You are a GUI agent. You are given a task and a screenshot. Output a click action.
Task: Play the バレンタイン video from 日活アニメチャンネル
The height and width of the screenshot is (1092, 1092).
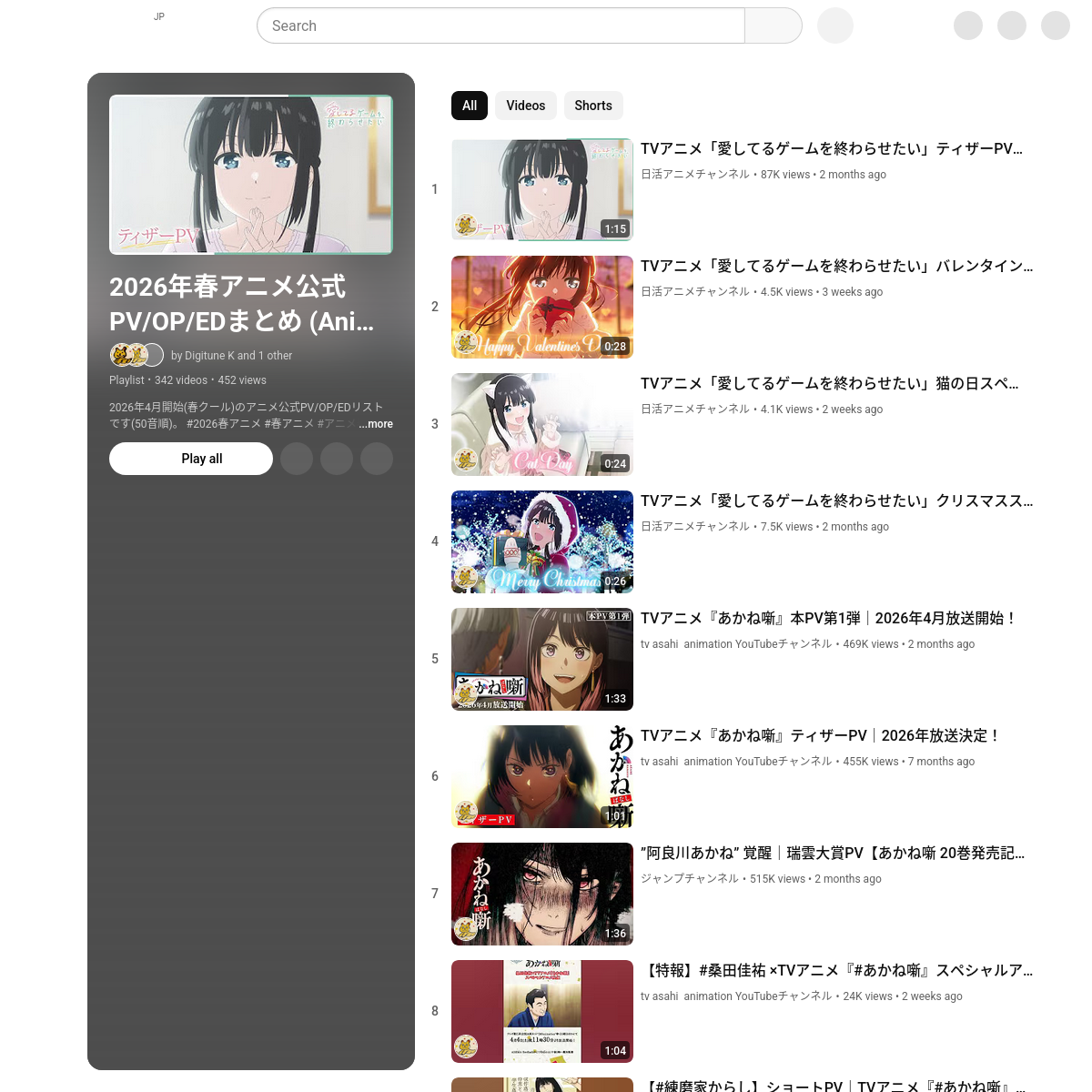pyautogui.click(x=836, y=267)
